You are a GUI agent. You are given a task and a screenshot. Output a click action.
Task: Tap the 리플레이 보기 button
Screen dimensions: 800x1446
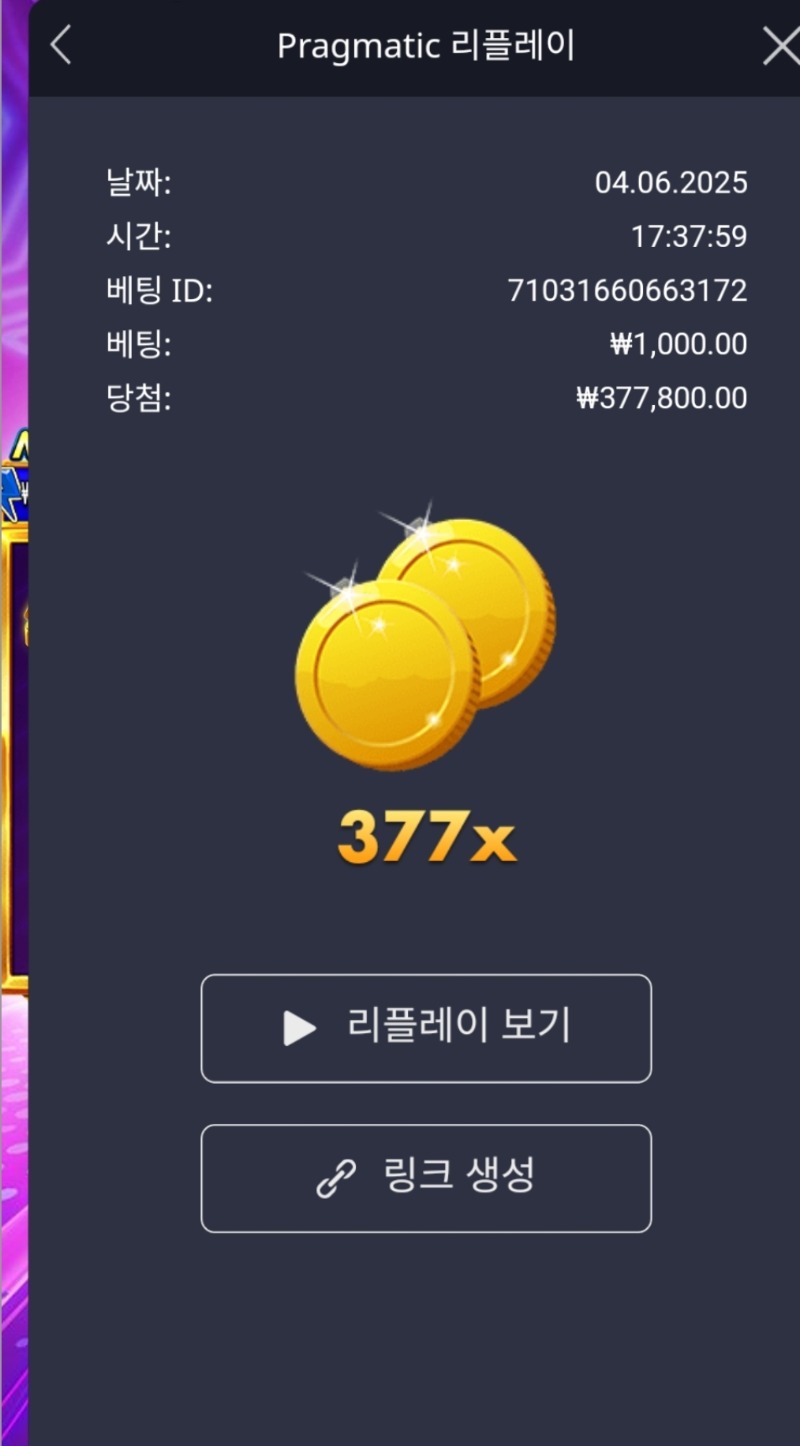426,1028
